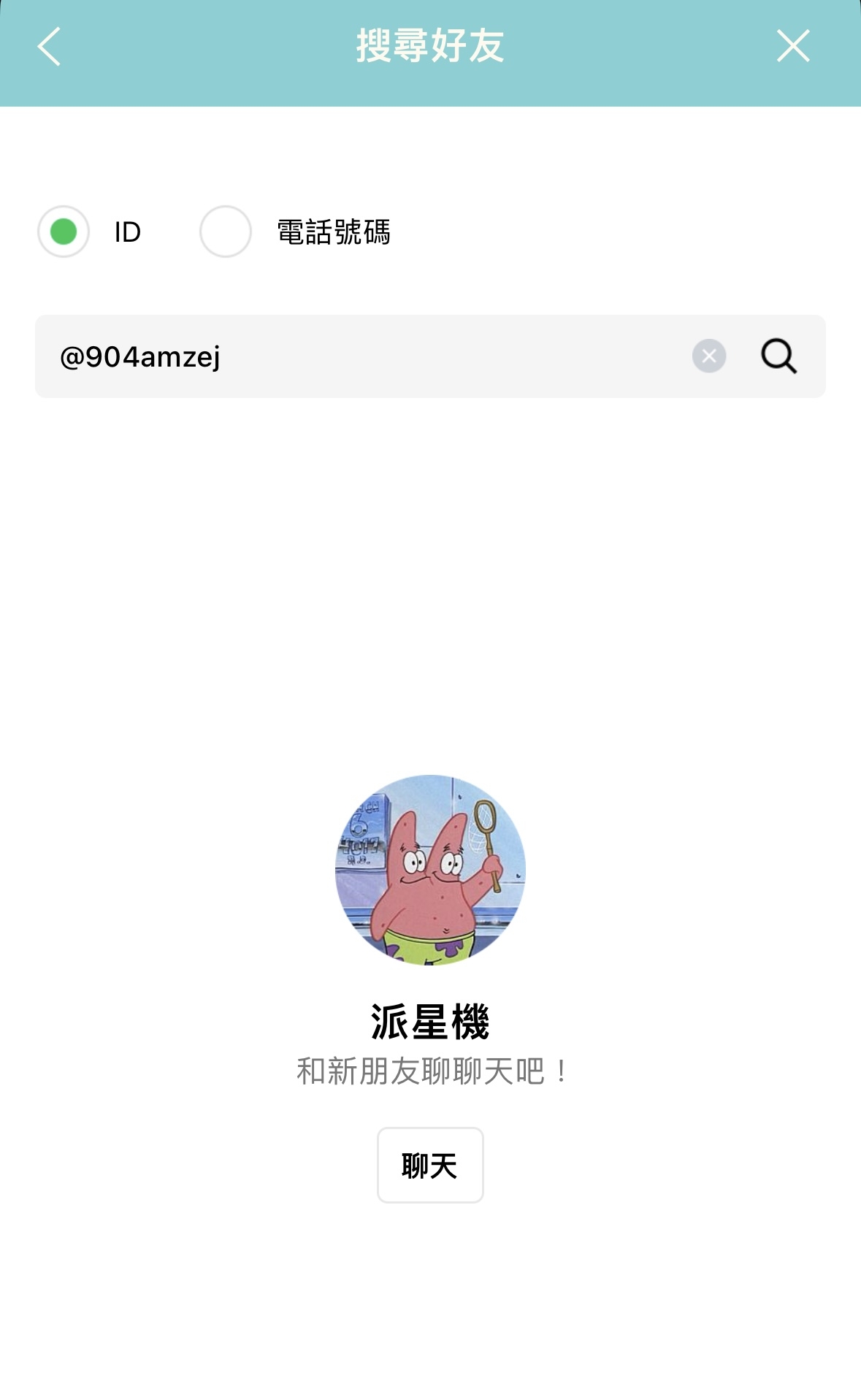Viewport: 861px width, 1400px height.
Task: Clear the search field text
Action: 709,356
